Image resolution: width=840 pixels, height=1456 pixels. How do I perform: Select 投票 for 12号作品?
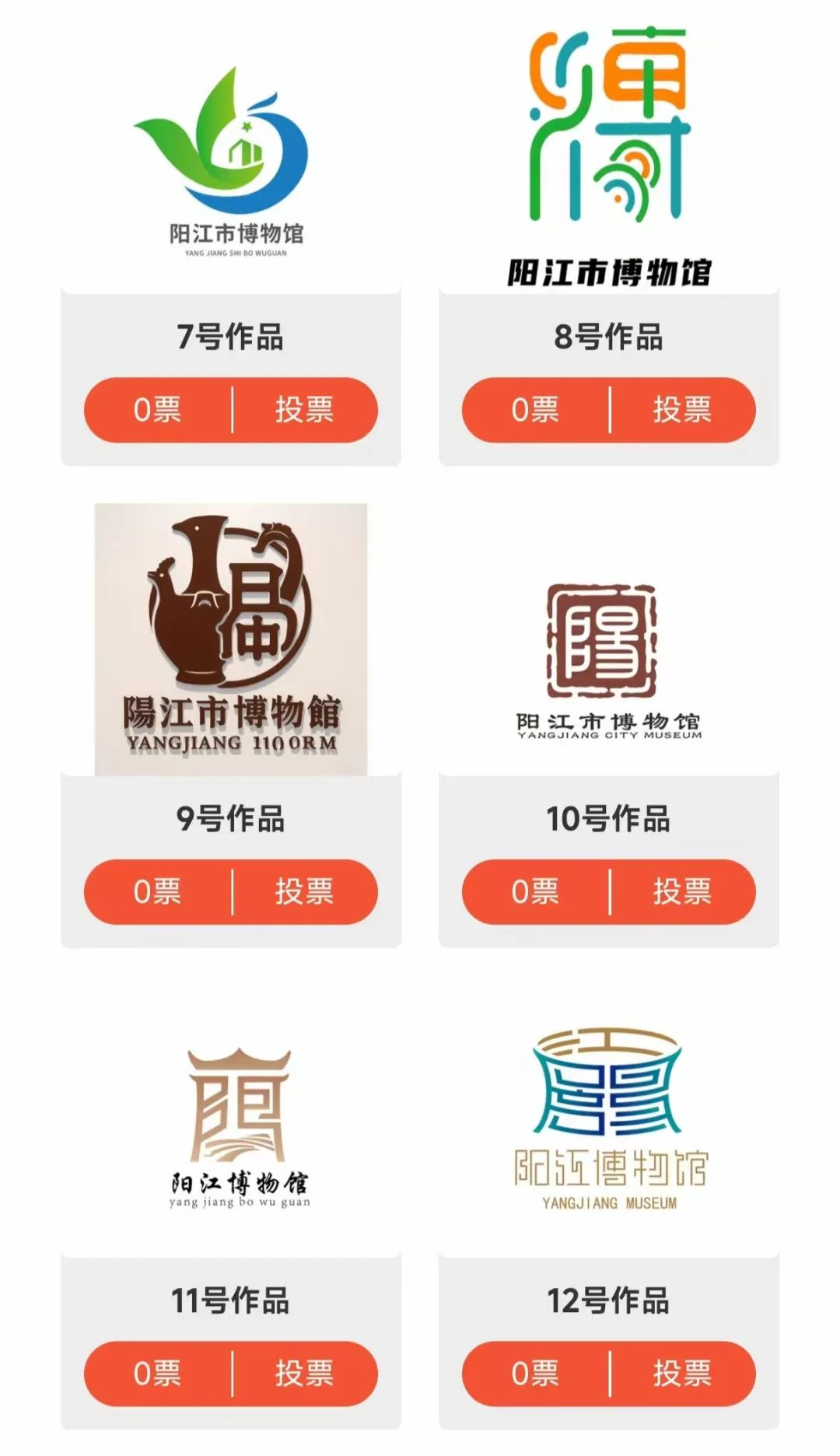pos(682,1374)
